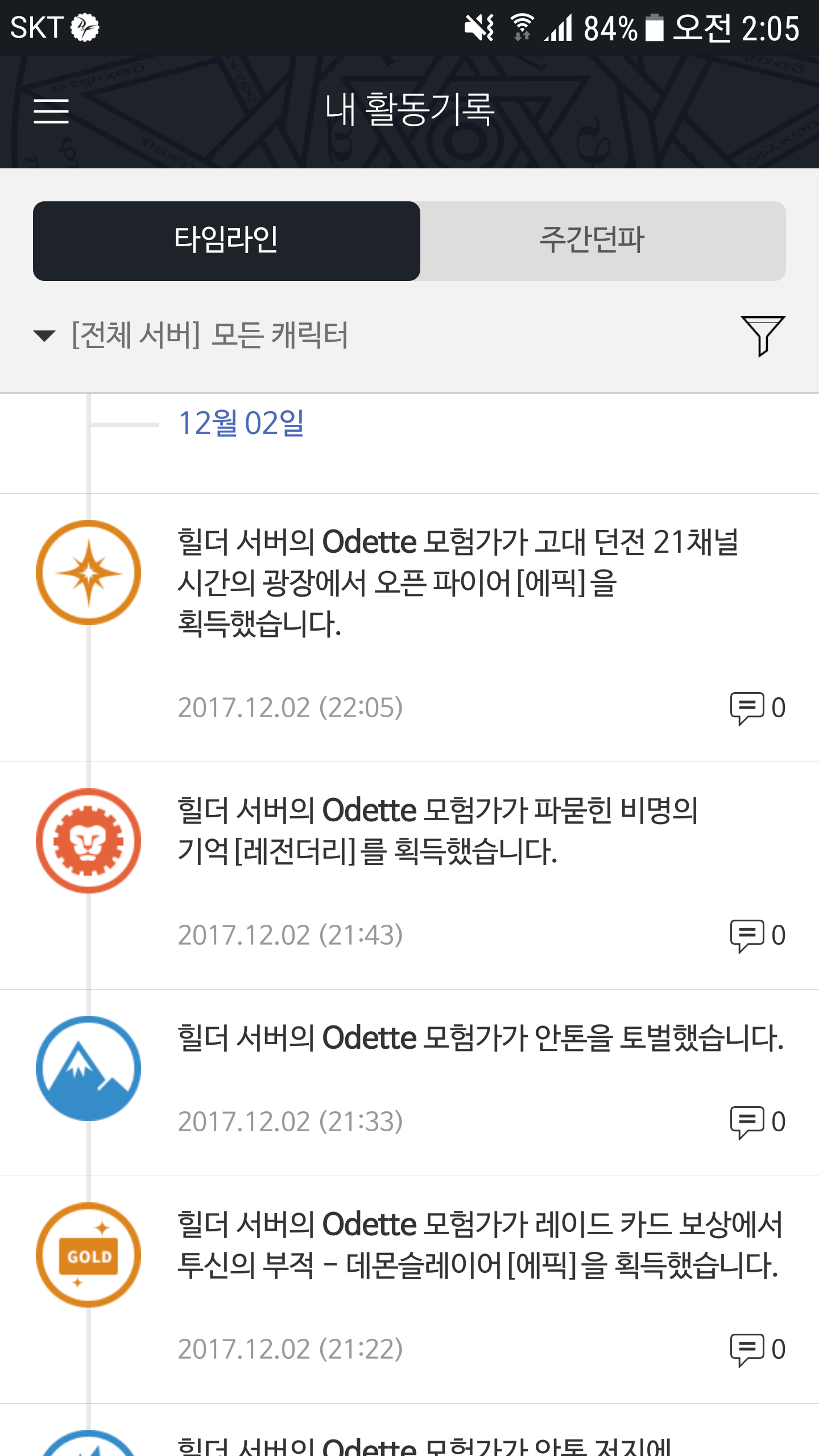Image resolution: width=819 pixels, height=1456 pixels.
Task: Open the 안톤을 토벌했습니다 entry
Action: [x=481, y=1037]
